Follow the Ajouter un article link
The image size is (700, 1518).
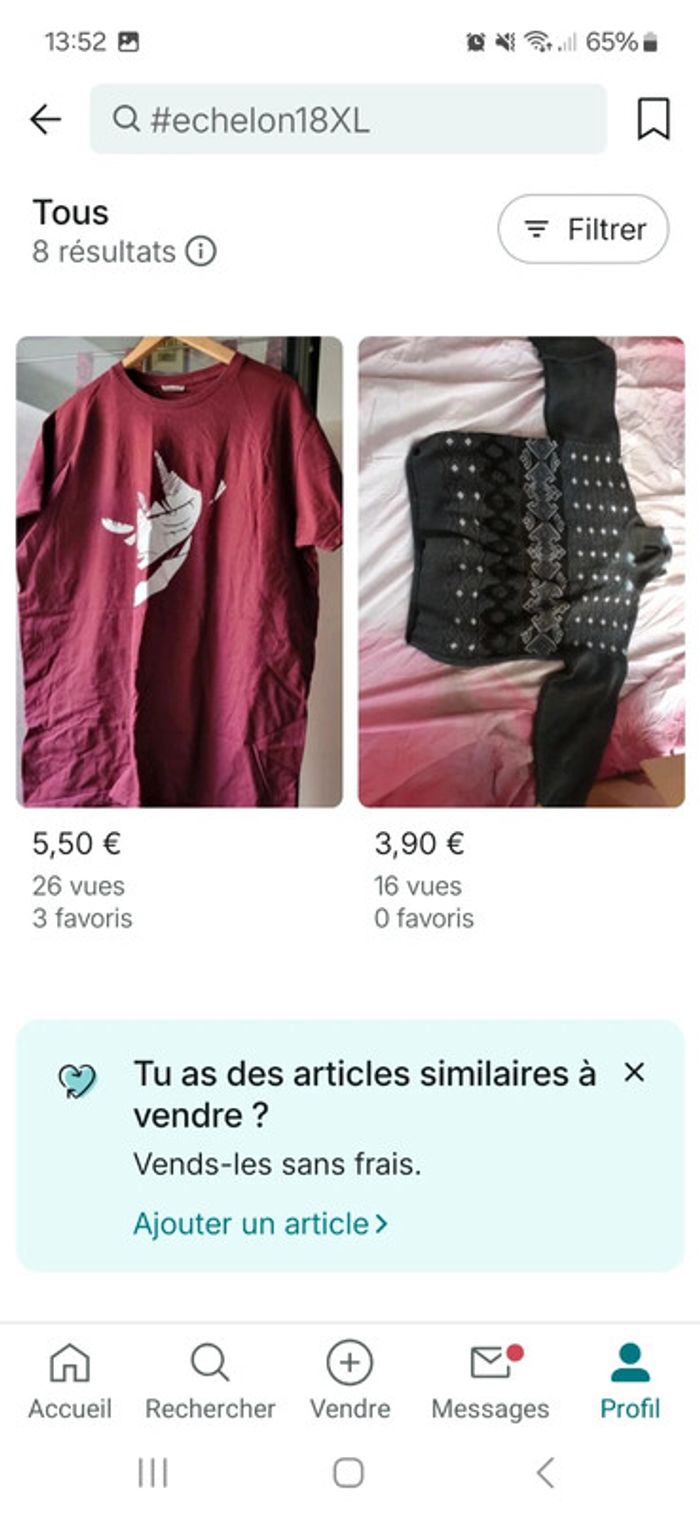tap(260, 1223)
